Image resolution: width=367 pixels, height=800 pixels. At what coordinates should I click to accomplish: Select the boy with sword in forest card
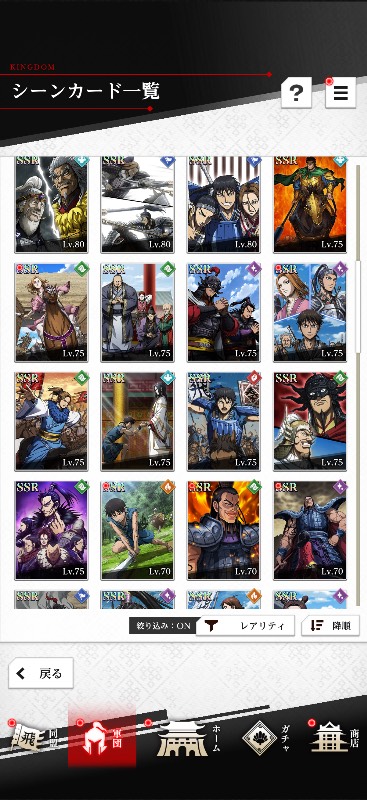[x=137, y=531]
